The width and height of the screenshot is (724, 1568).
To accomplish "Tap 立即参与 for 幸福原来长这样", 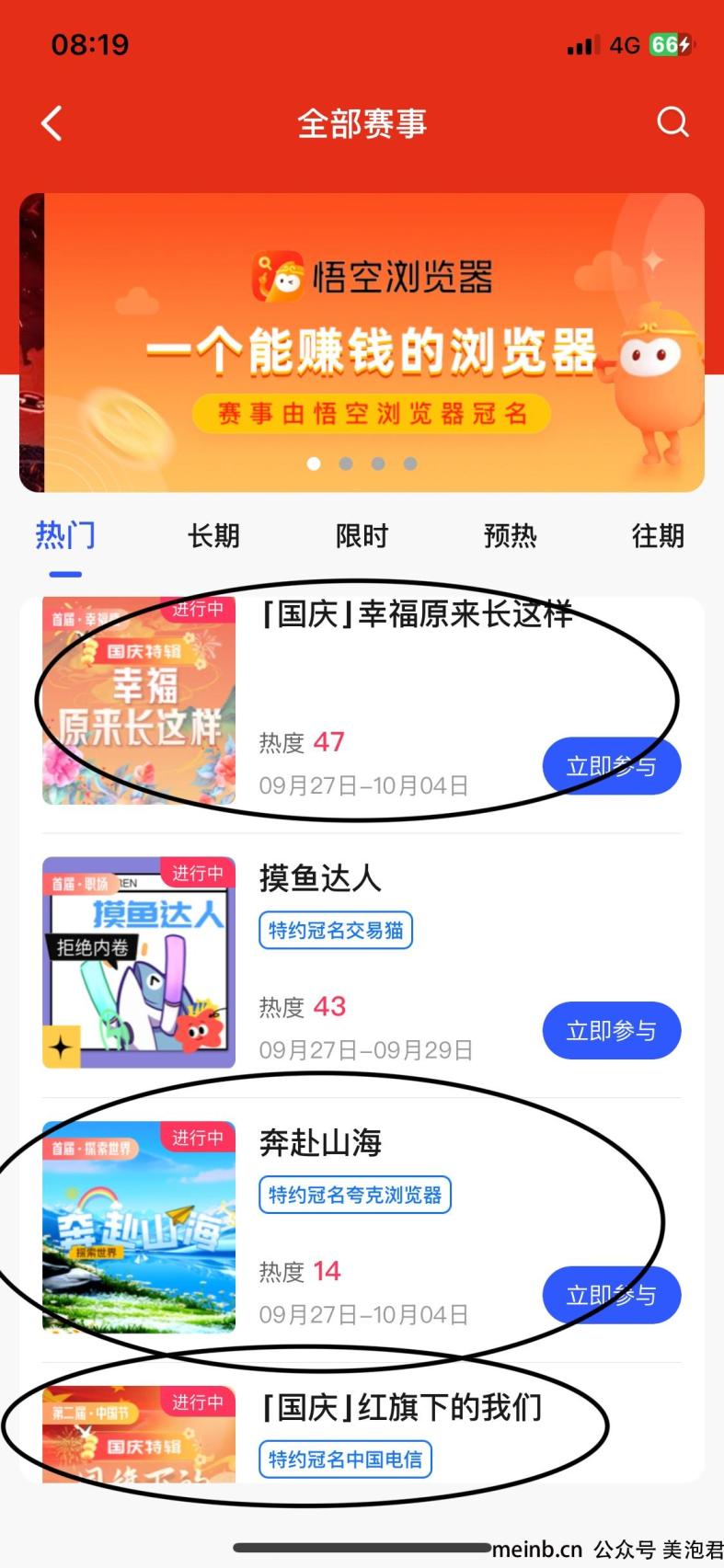I will pyautogui.click(x=611, y=766).
